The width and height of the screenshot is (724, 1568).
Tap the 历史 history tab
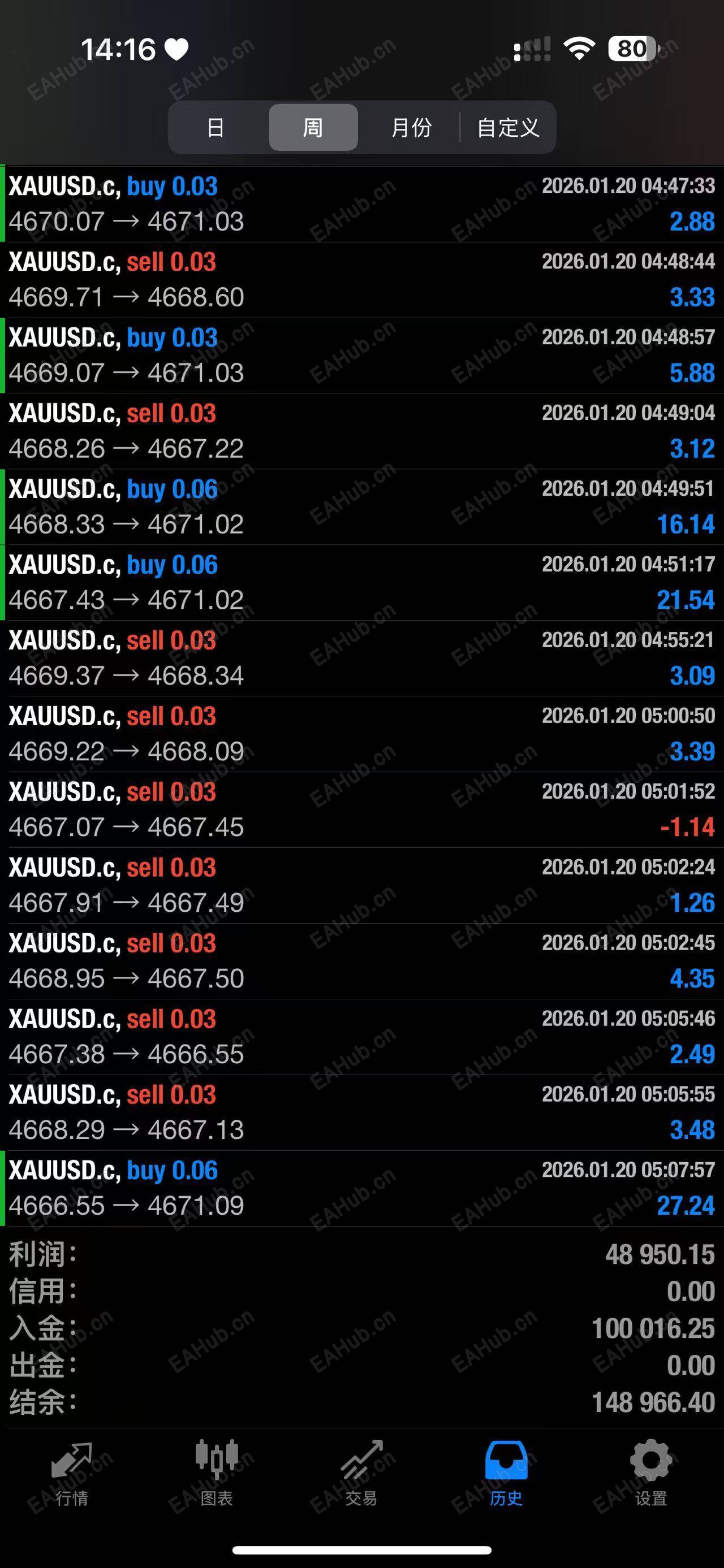click(506, 1473)
